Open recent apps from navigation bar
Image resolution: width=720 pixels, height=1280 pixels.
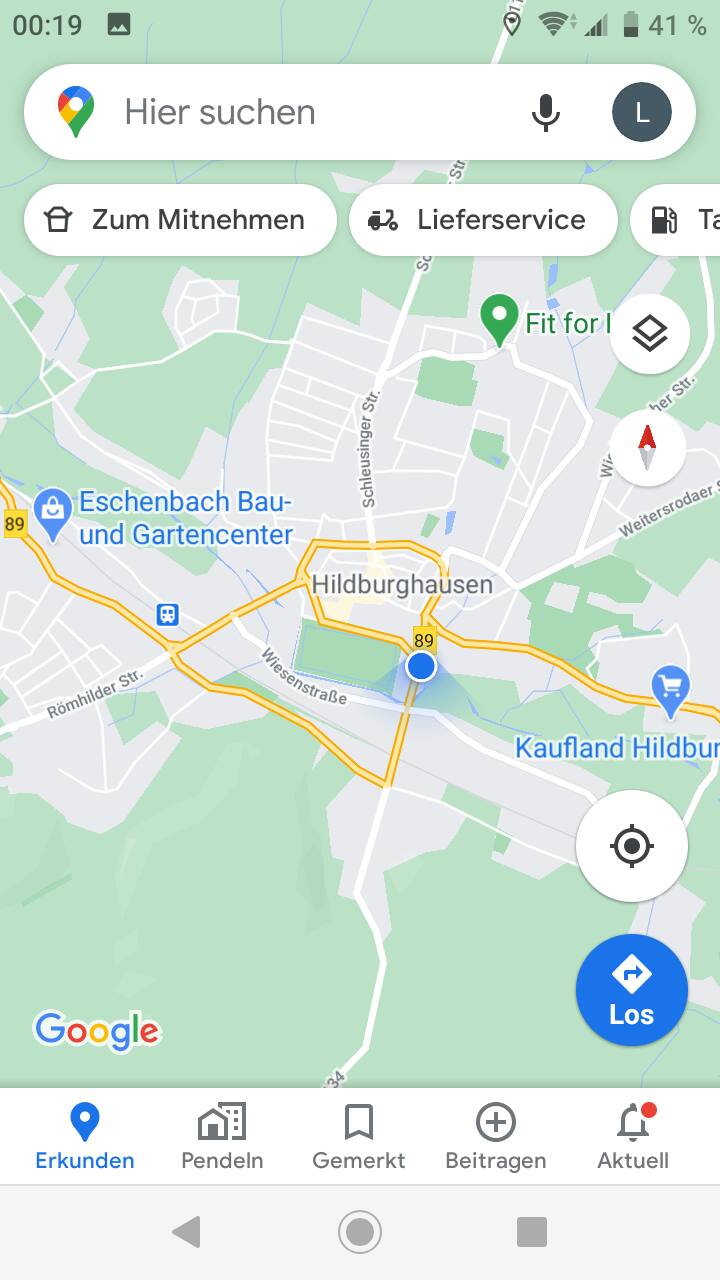point(532,1232)
